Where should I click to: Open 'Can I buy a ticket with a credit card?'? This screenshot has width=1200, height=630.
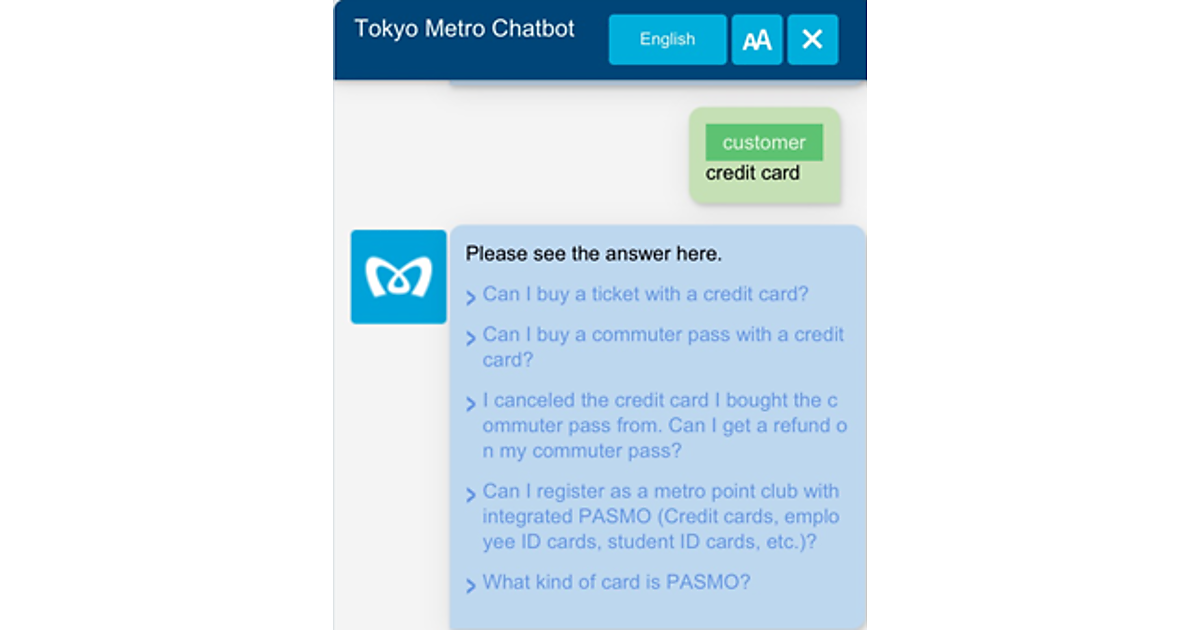coord(645,294)
